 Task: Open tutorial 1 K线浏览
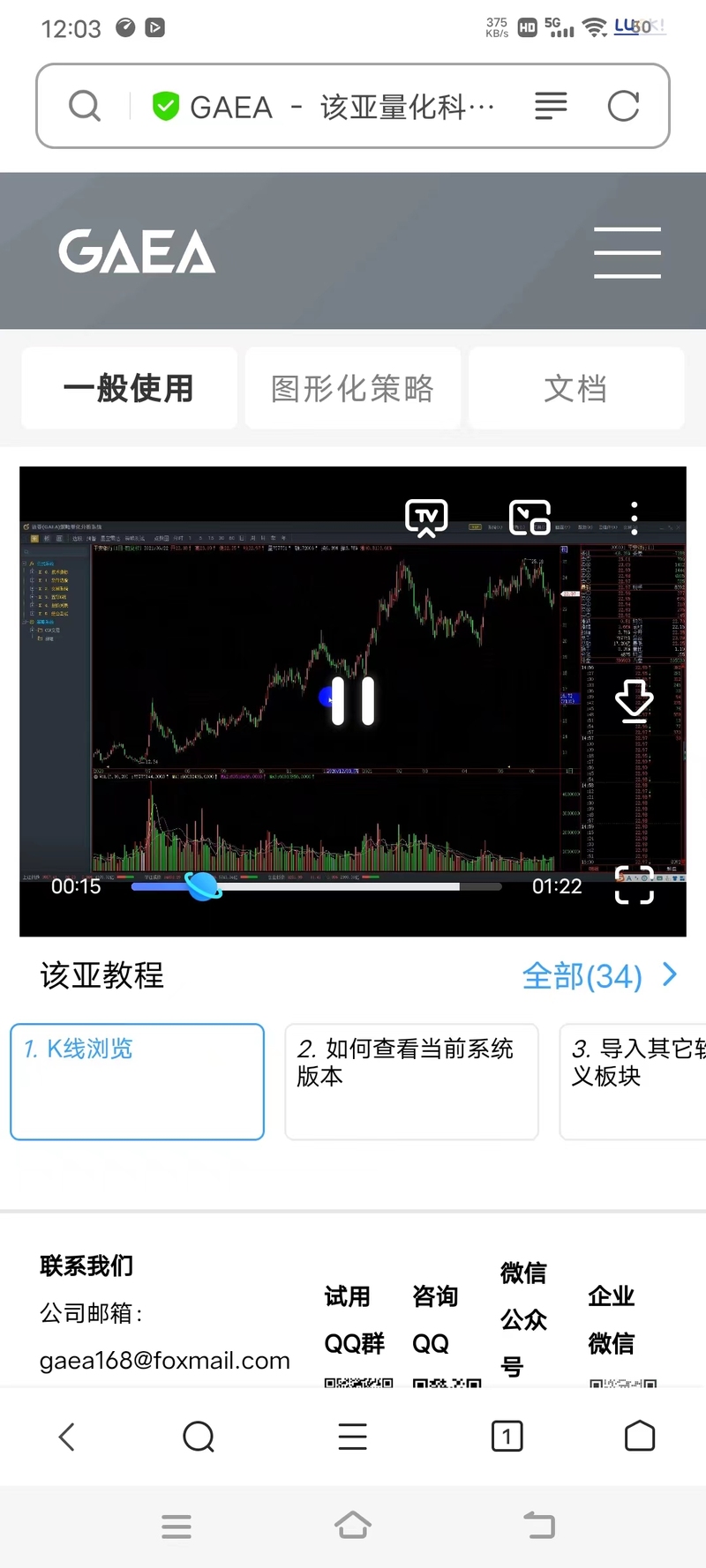[x=137, y=1081]
